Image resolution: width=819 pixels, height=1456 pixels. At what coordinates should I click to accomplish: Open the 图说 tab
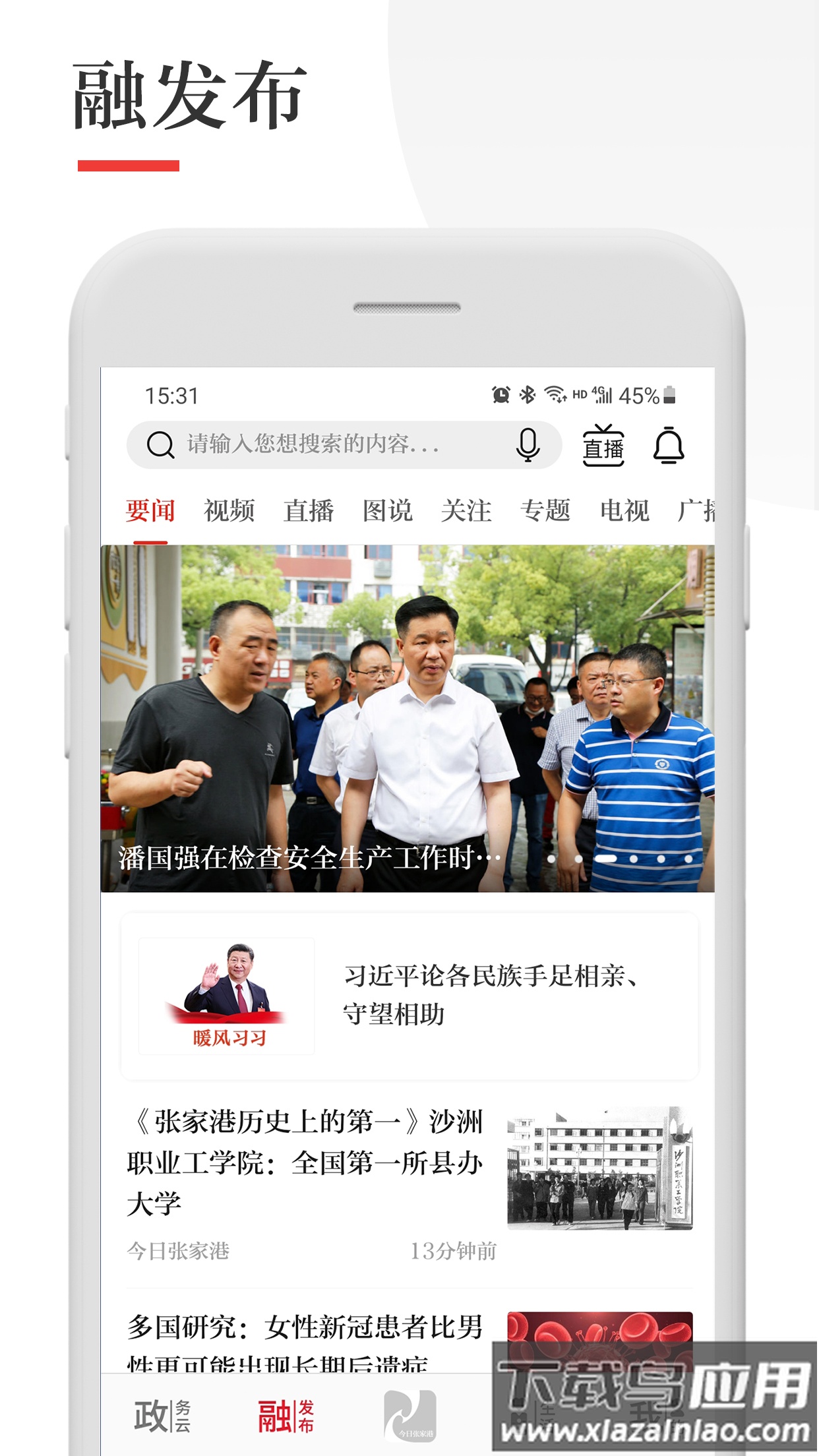pos(389,510)
